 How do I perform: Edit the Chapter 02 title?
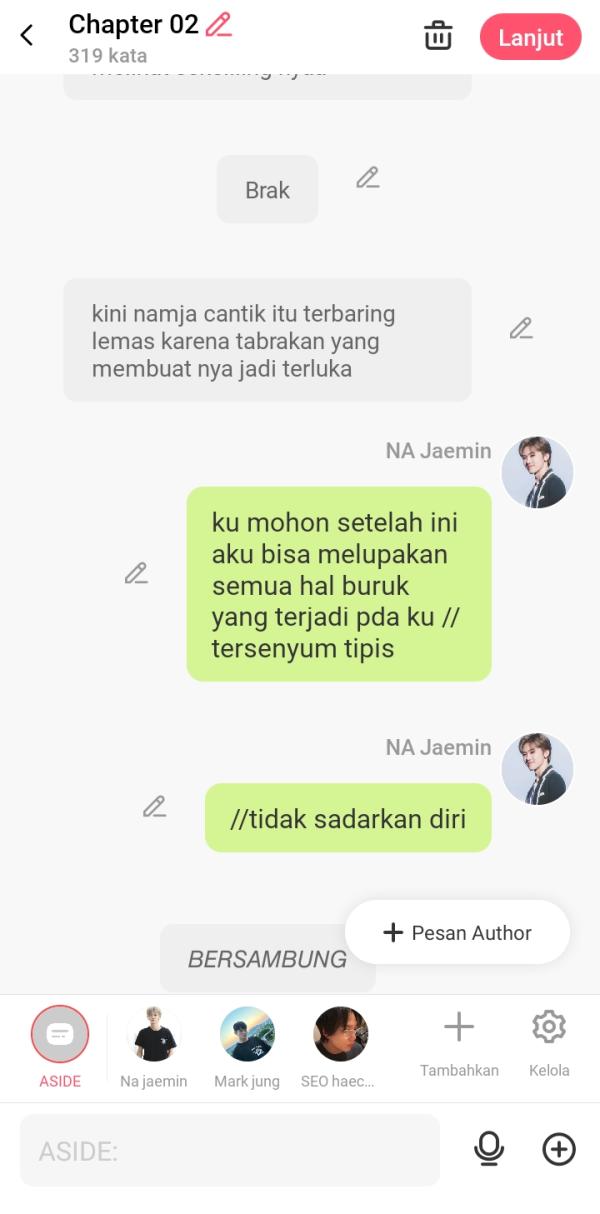tap(218, 25)
